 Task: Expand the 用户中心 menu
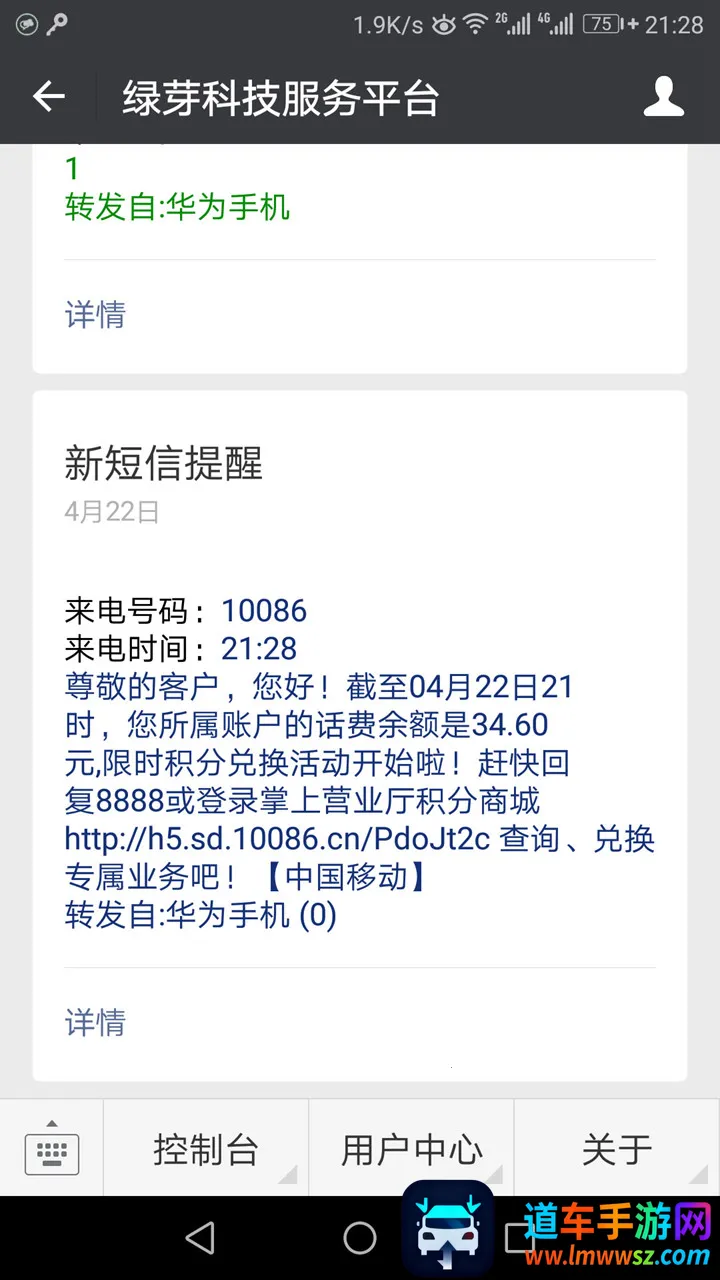[411, 1149]
